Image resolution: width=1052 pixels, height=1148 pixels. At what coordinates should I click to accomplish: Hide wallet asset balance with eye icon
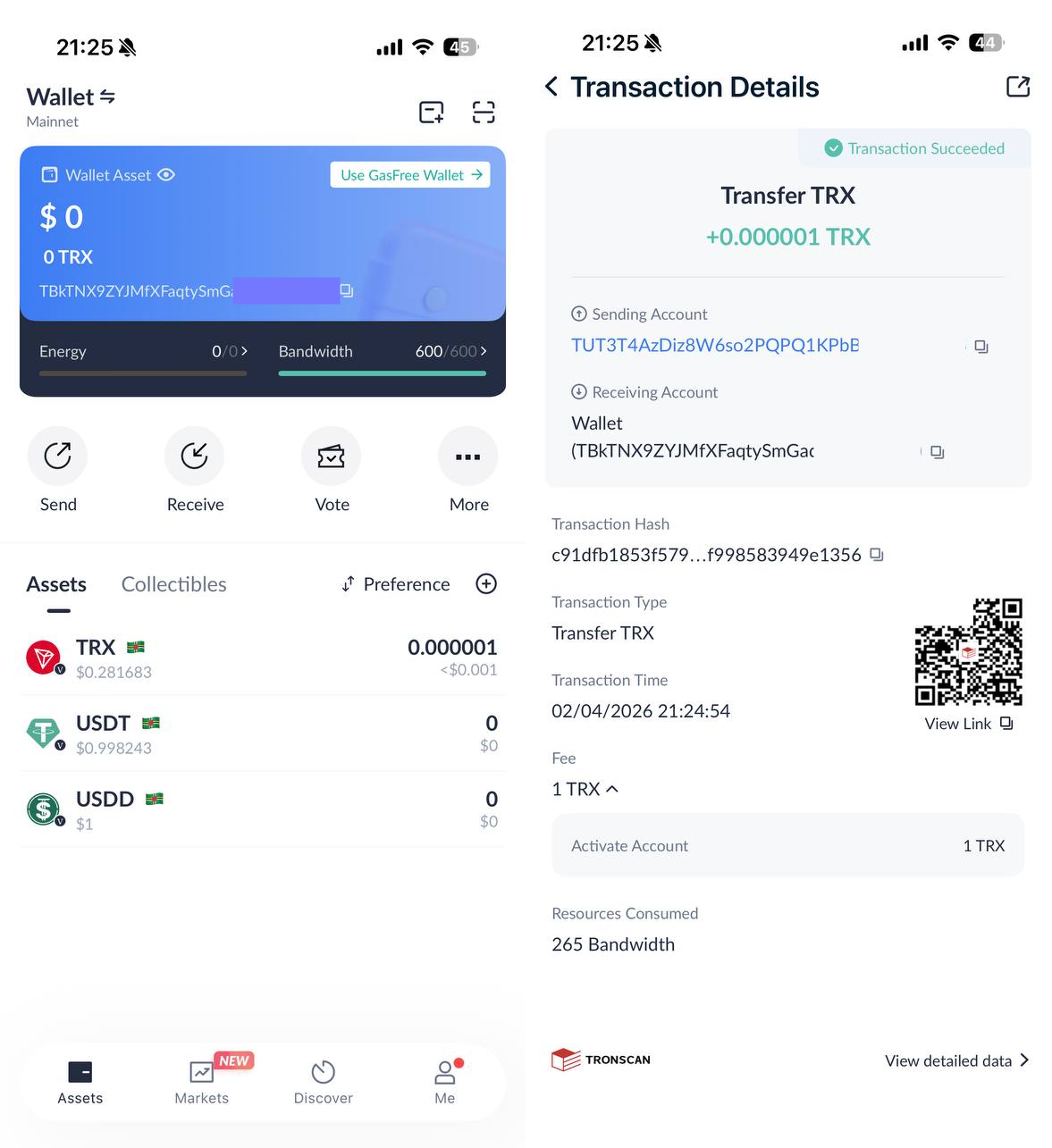[166, 175]
